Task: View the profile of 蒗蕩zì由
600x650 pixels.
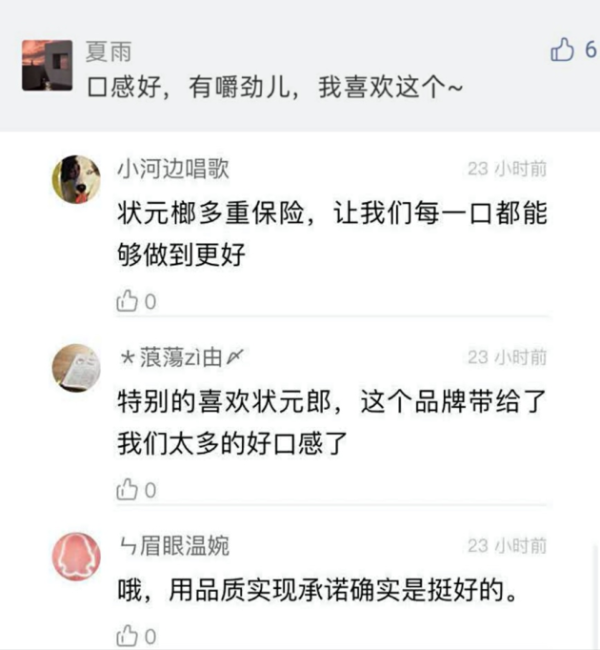Action: click(76, 367)
